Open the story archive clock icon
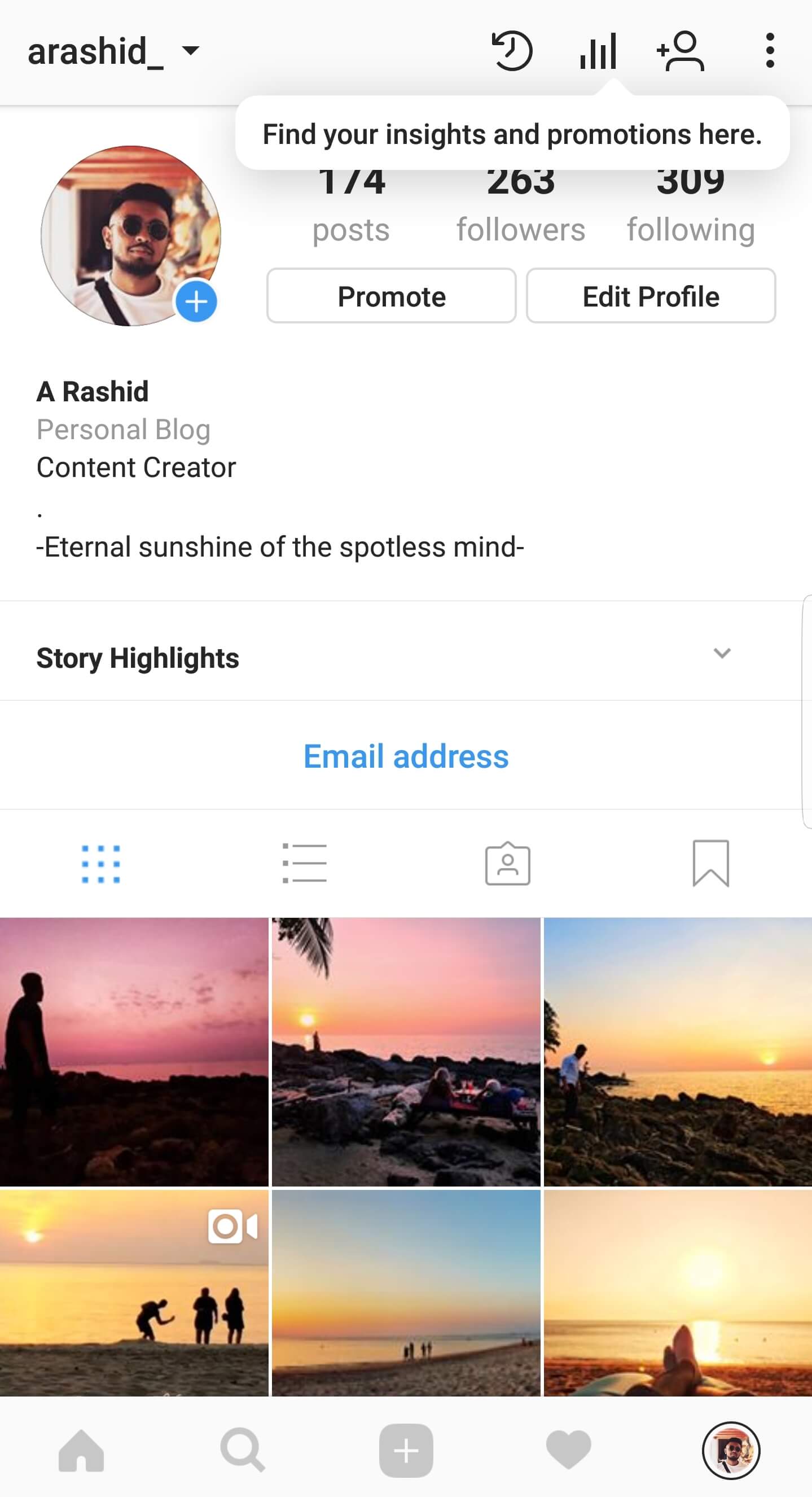Image resolution: width=812 pixels, height=1497 pixels. click(x=512, y=51)
